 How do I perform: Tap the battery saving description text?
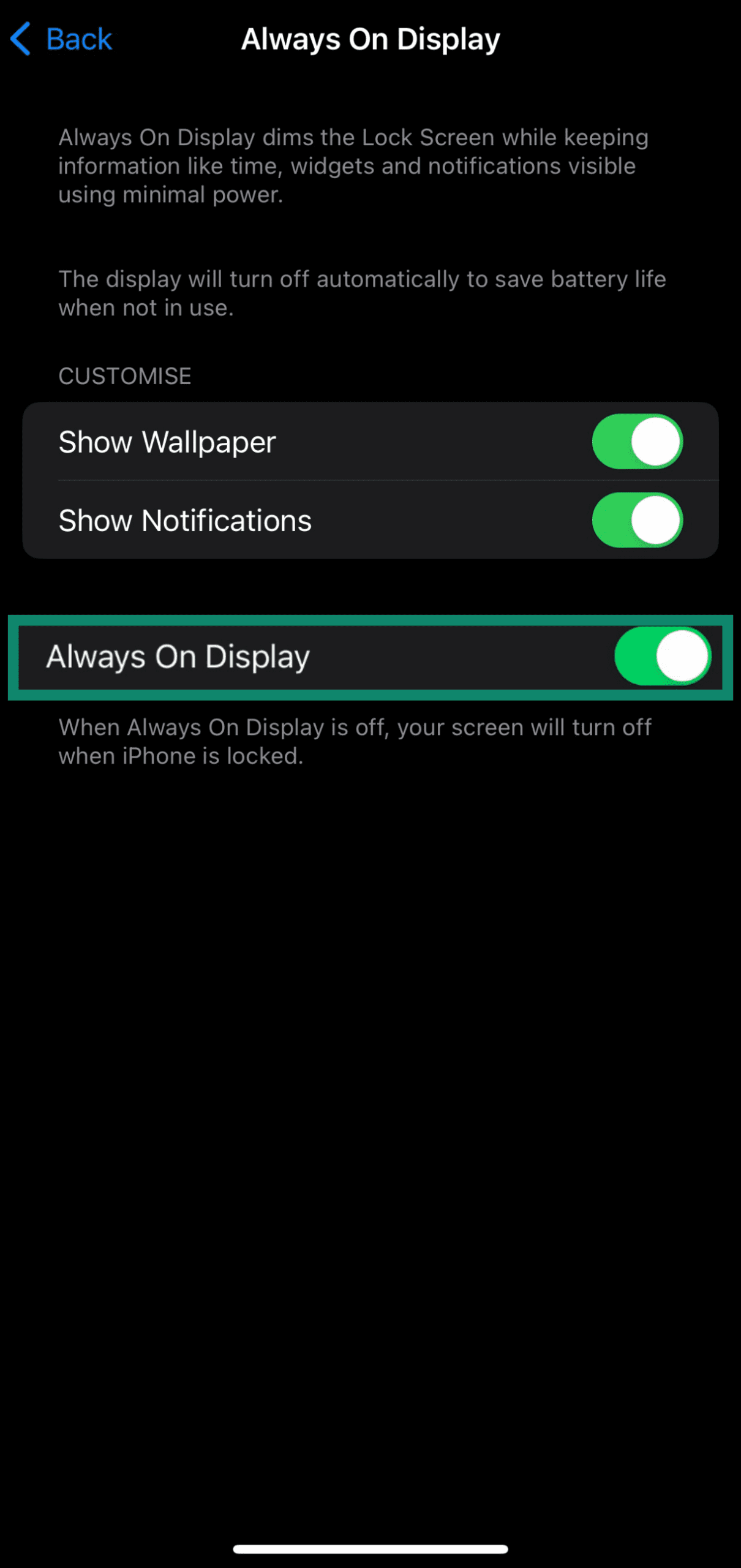tap(361, 293)
